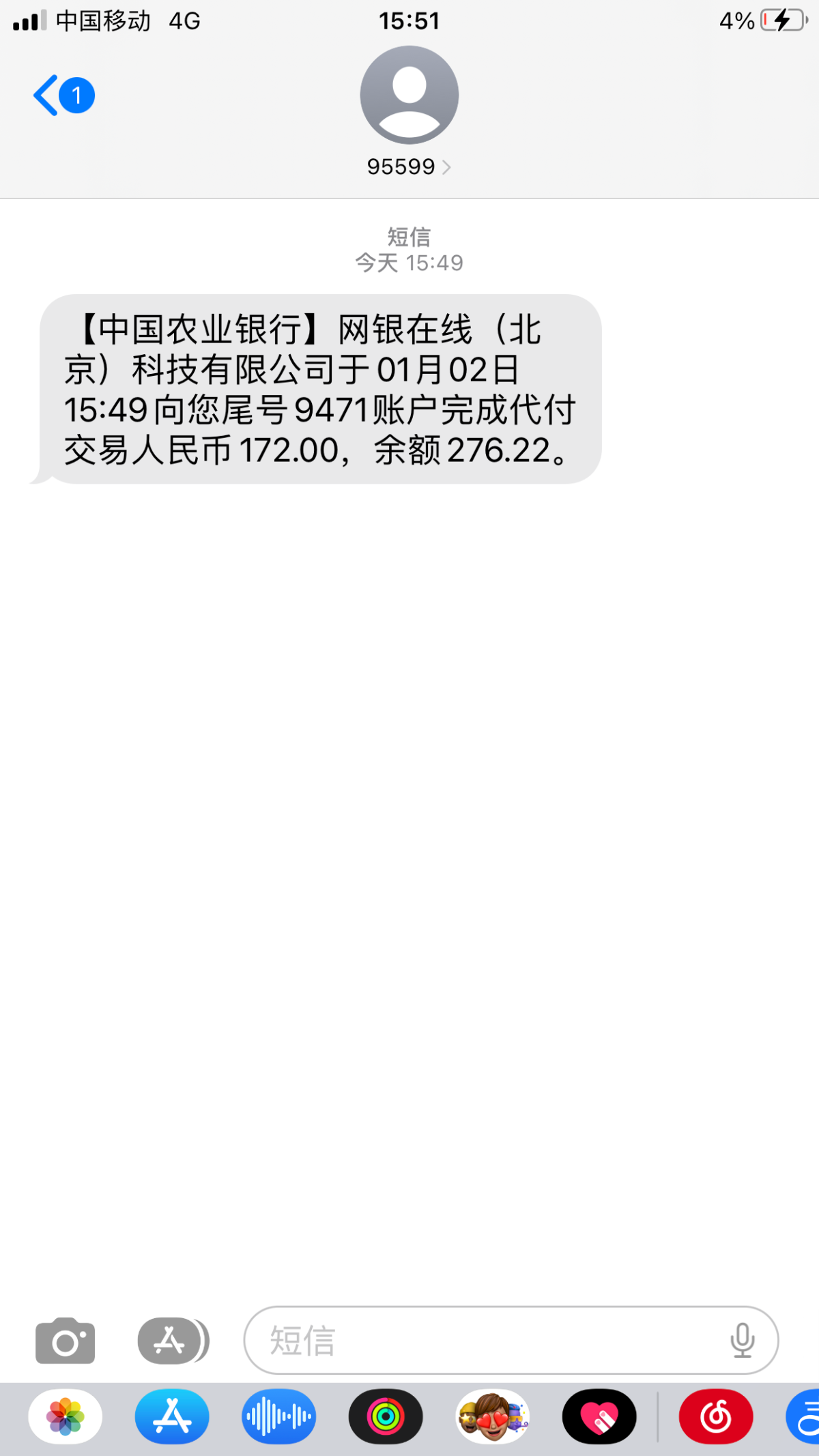
Task: Open the camera to attach a photo
Action: point(66,1340)
